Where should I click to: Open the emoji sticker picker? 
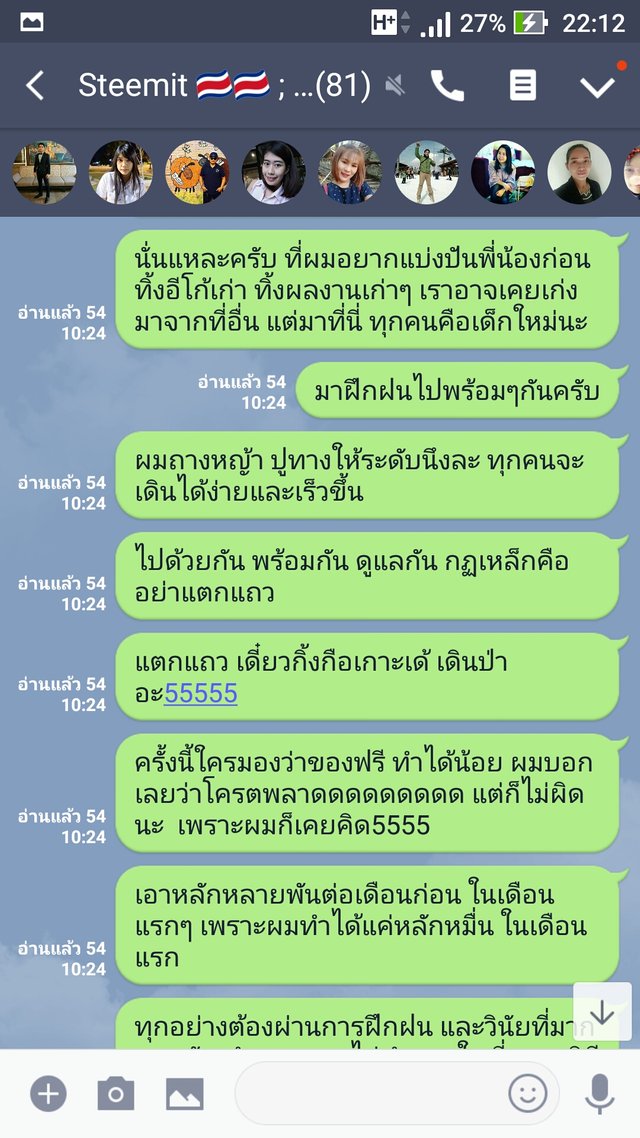[527, 1094]
